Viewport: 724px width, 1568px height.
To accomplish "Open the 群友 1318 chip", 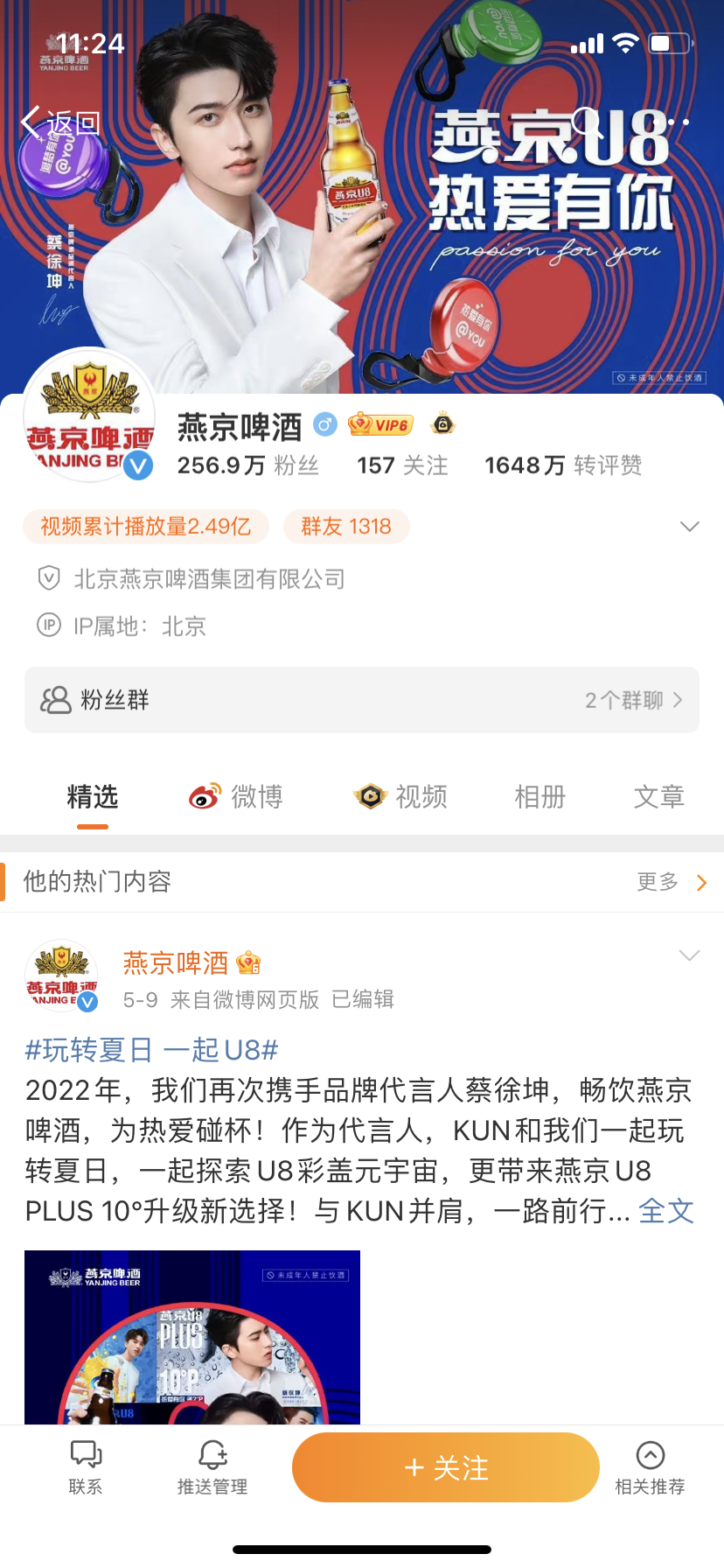I will (x=346, y=527).
